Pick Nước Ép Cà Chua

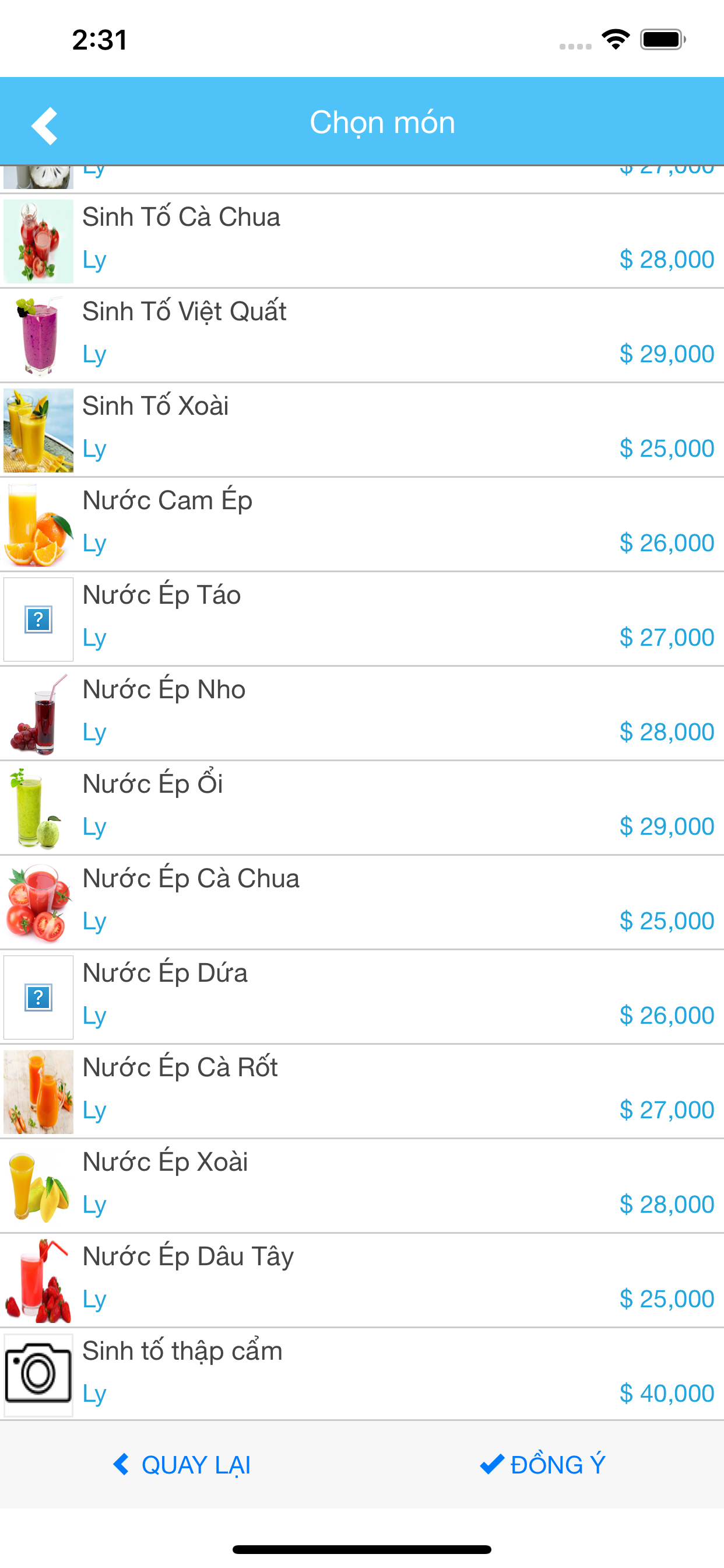[x=362, y=902]
